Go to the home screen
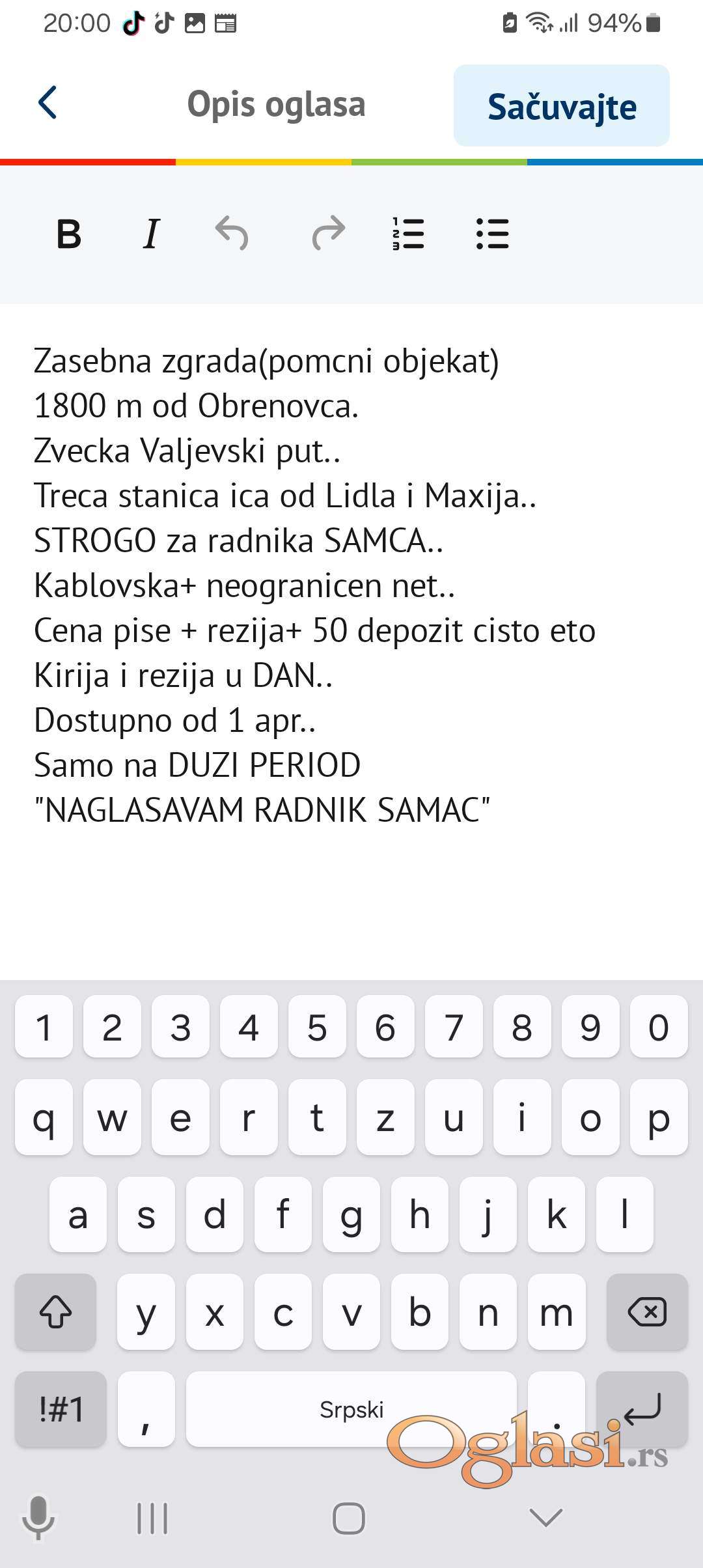 348,1519
